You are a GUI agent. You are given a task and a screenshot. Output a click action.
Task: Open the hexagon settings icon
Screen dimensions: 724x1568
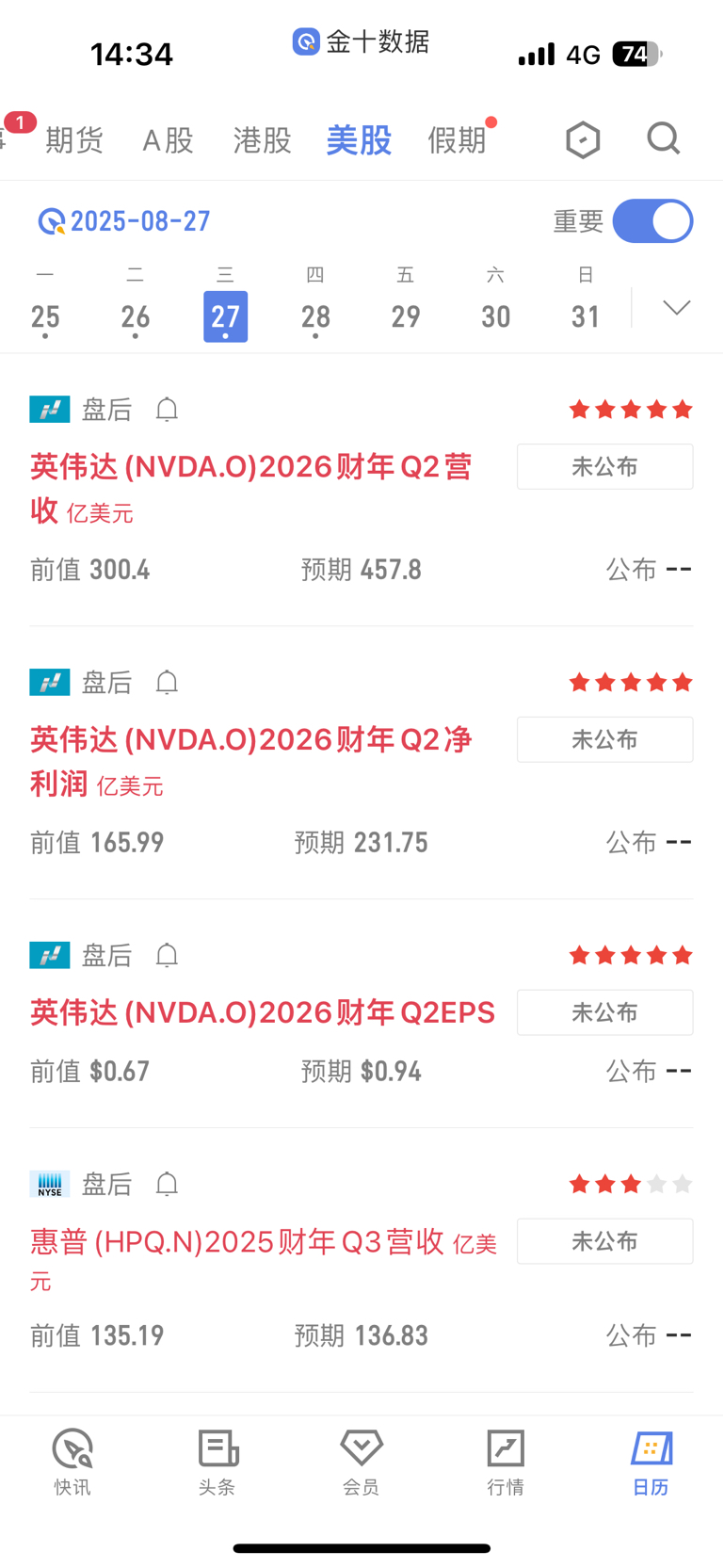tap(583, 140)
